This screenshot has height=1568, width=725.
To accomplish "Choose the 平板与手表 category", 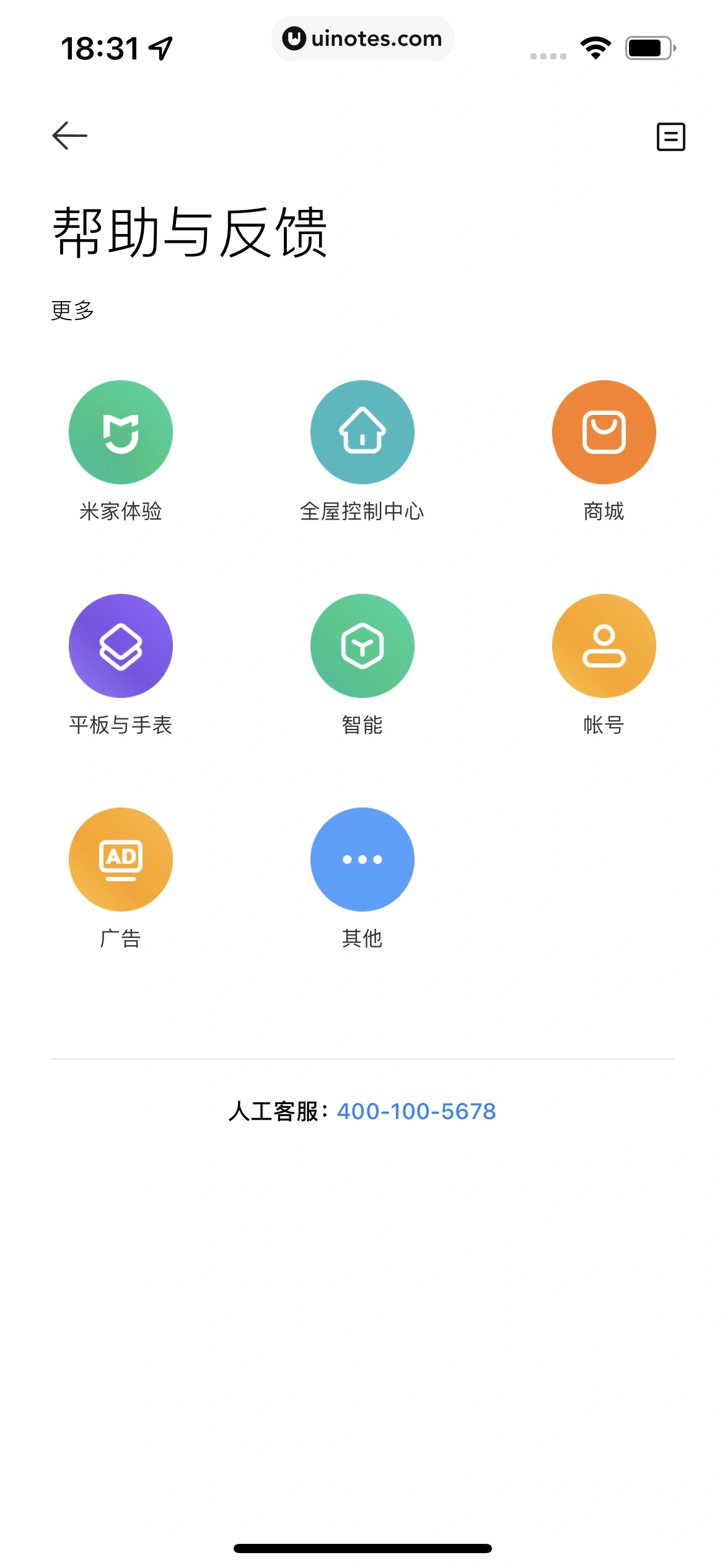I will pos(121,646).
